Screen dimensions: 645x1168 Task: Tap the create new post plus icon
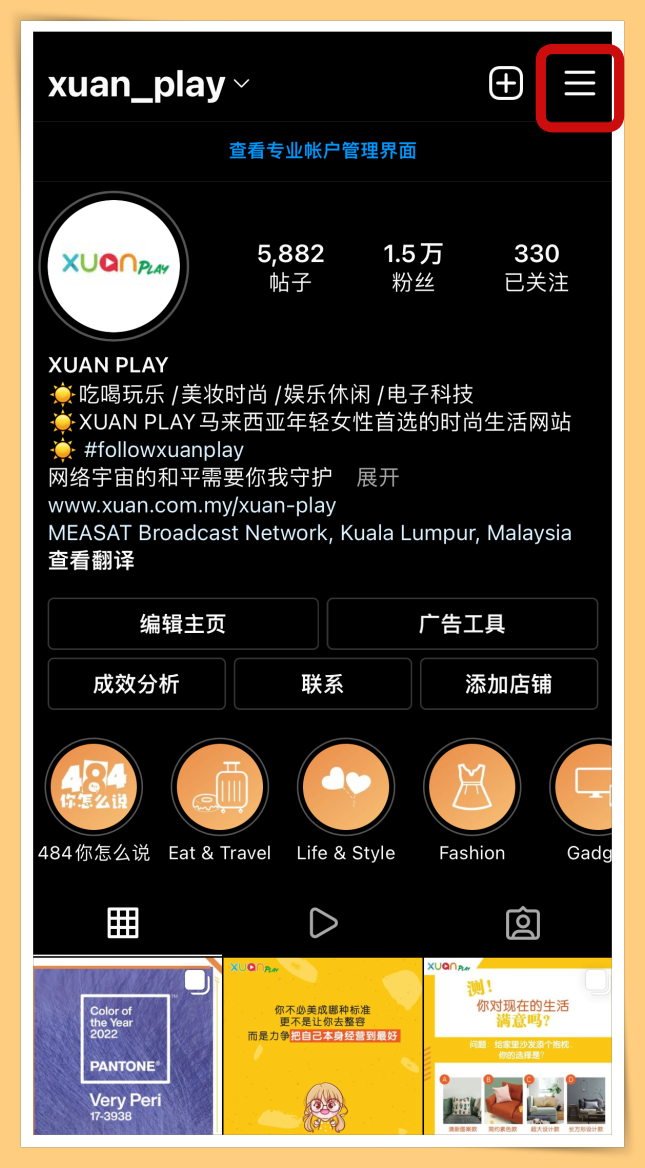506,83
